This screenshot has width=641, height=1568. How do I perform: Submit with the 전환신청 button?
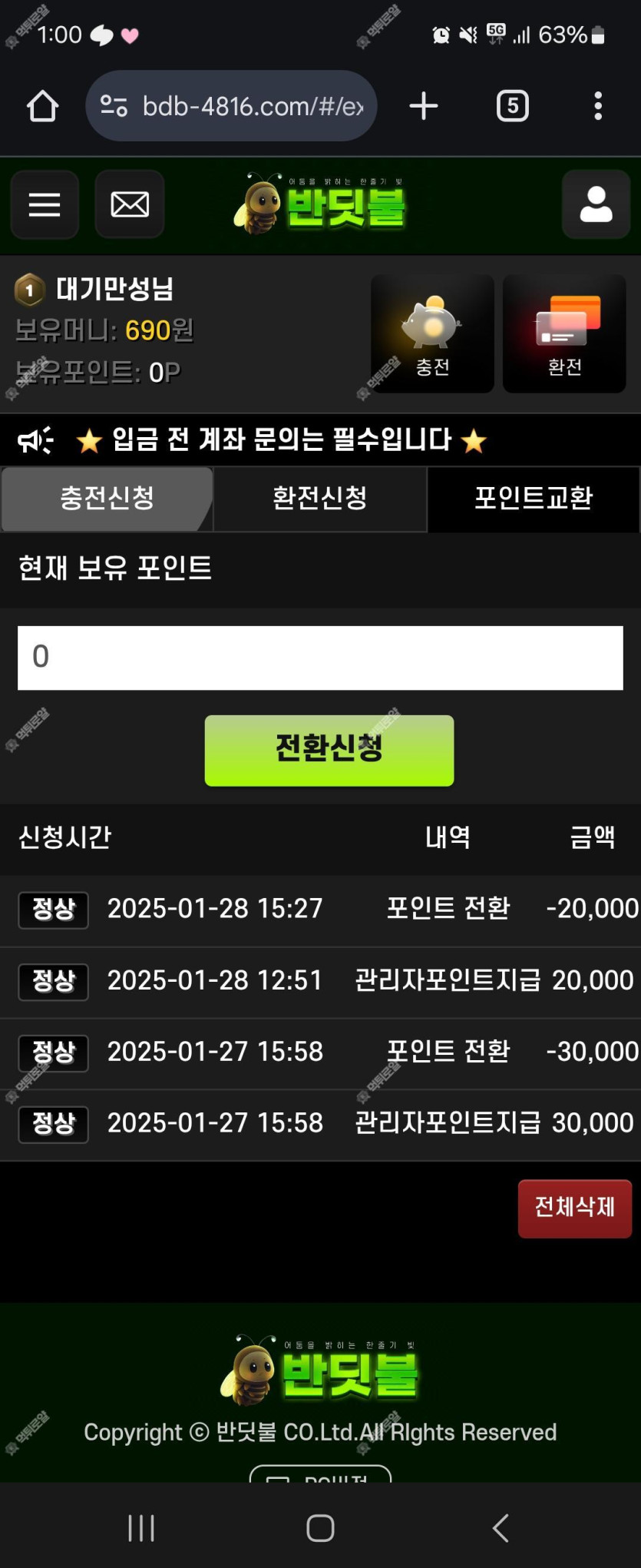[329, 750]
